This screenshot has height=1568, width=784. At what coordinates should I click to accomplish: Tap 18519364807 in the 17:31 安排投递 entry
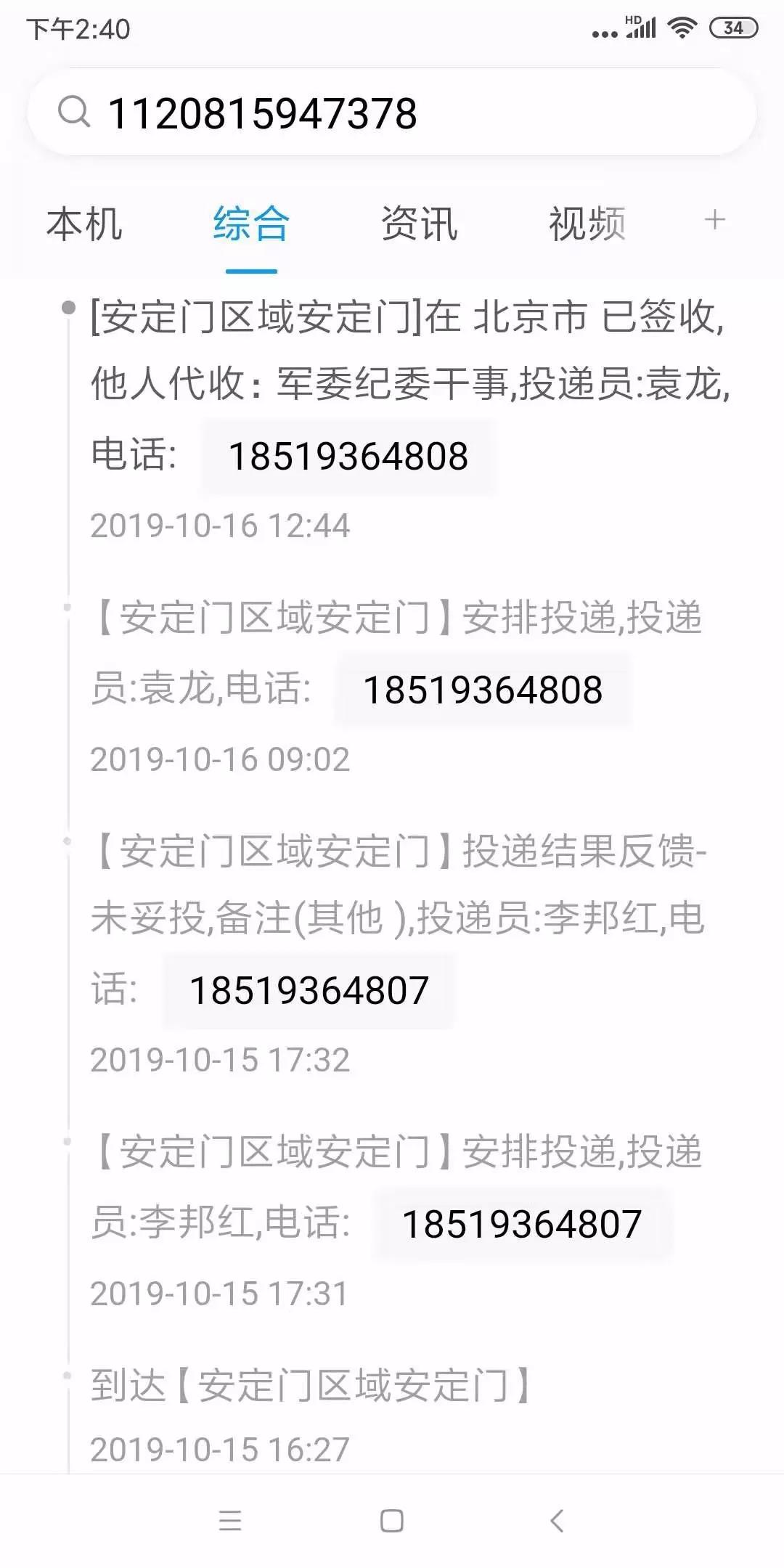[522, 1225]
